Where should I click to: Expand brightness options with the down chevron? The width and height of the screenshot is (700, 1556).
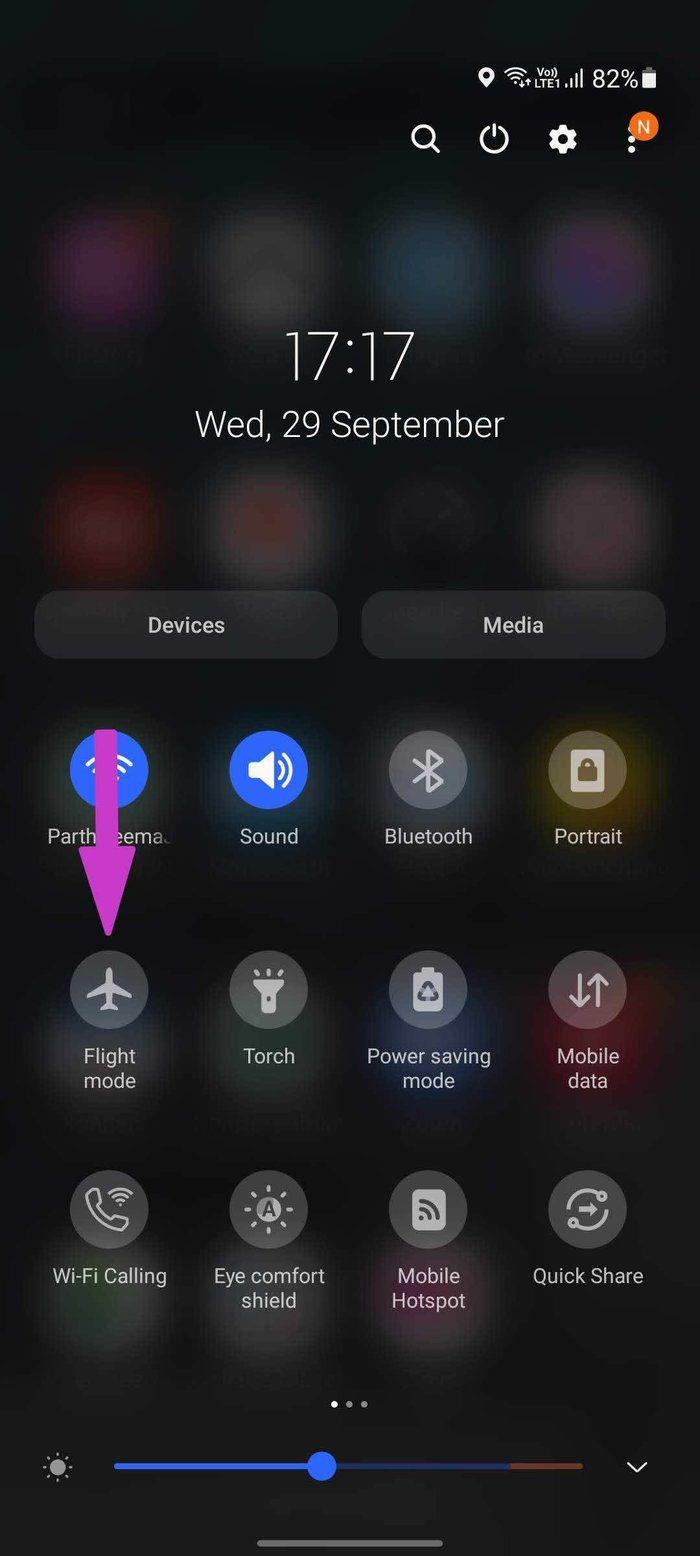[637, 1467]
